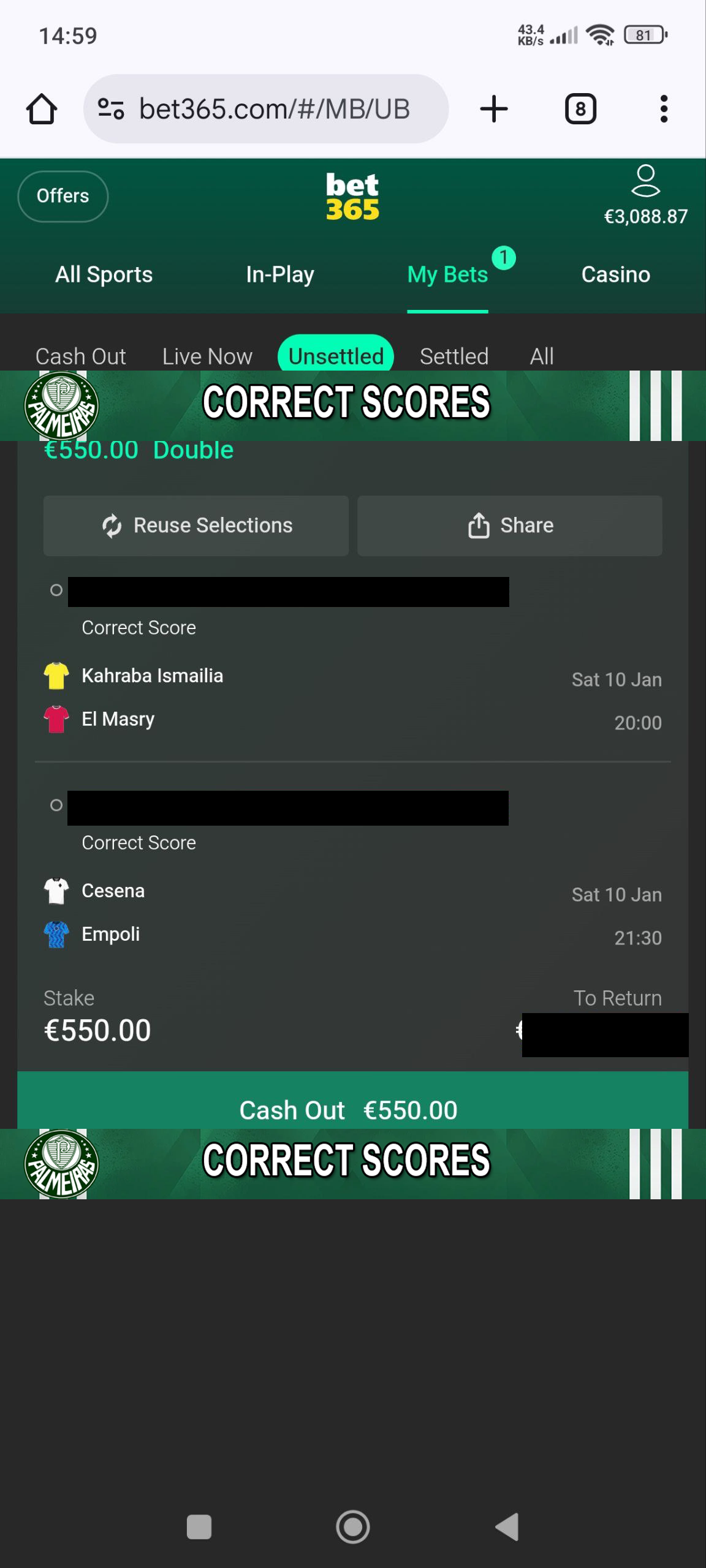Toggle the Unsettled filter pill
The height and width of the screenshot is (1568, 706).
tap(336, 355)
